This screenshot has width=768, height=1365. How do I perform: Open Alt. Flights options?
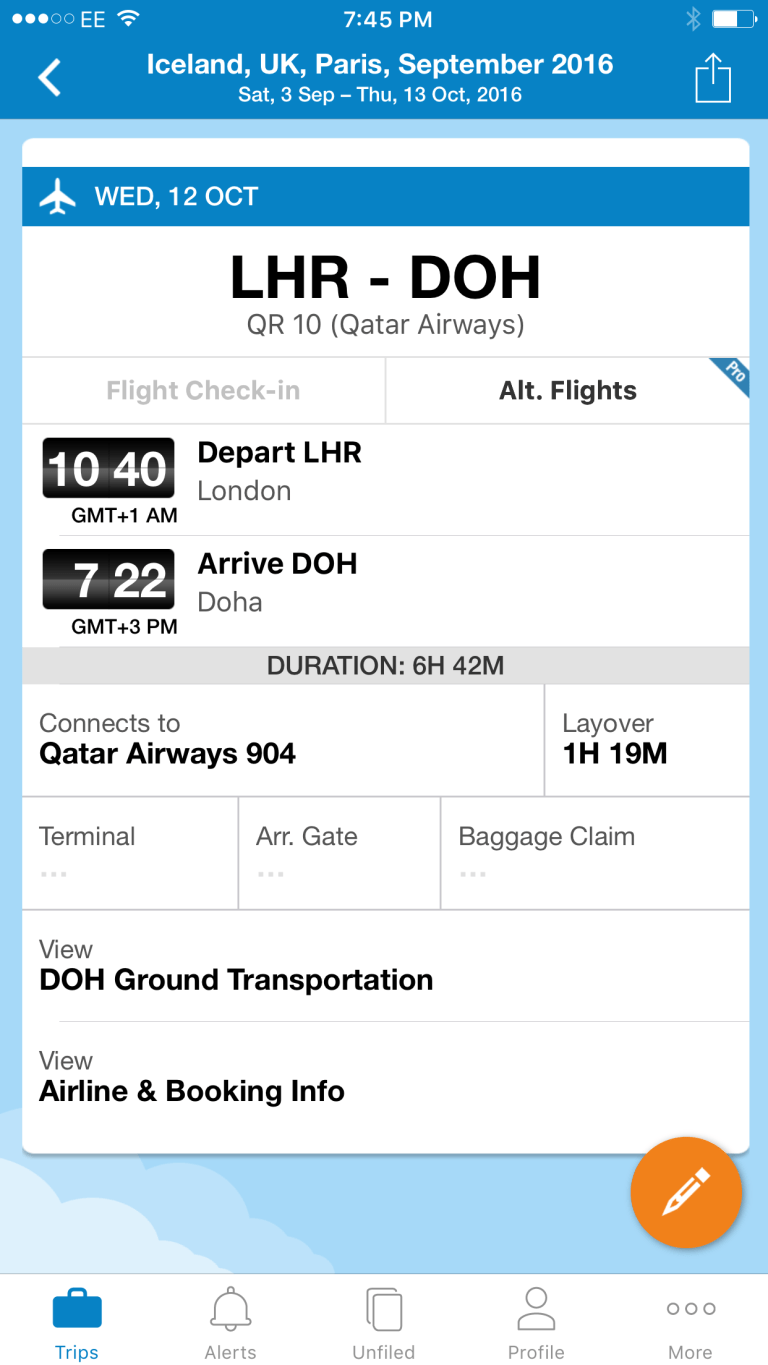(x=567, y=391)
